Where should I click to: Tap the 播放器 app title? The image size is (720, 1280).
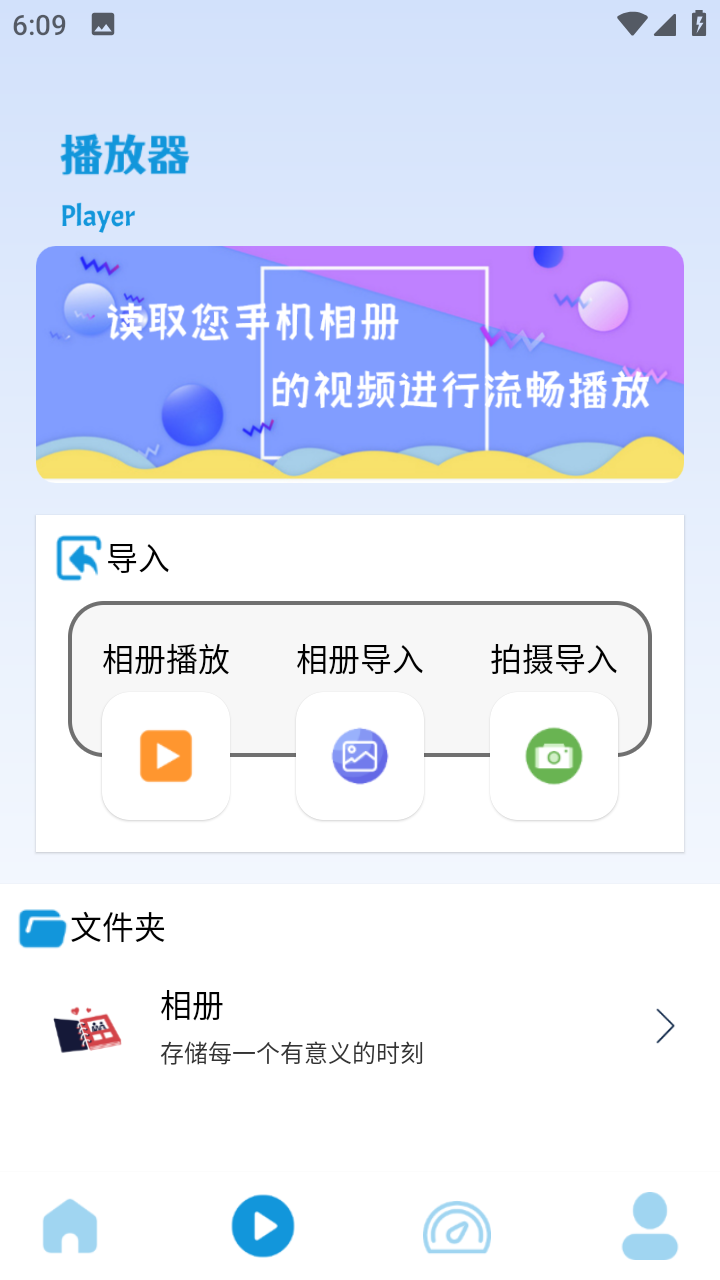[x=124, y=157]
